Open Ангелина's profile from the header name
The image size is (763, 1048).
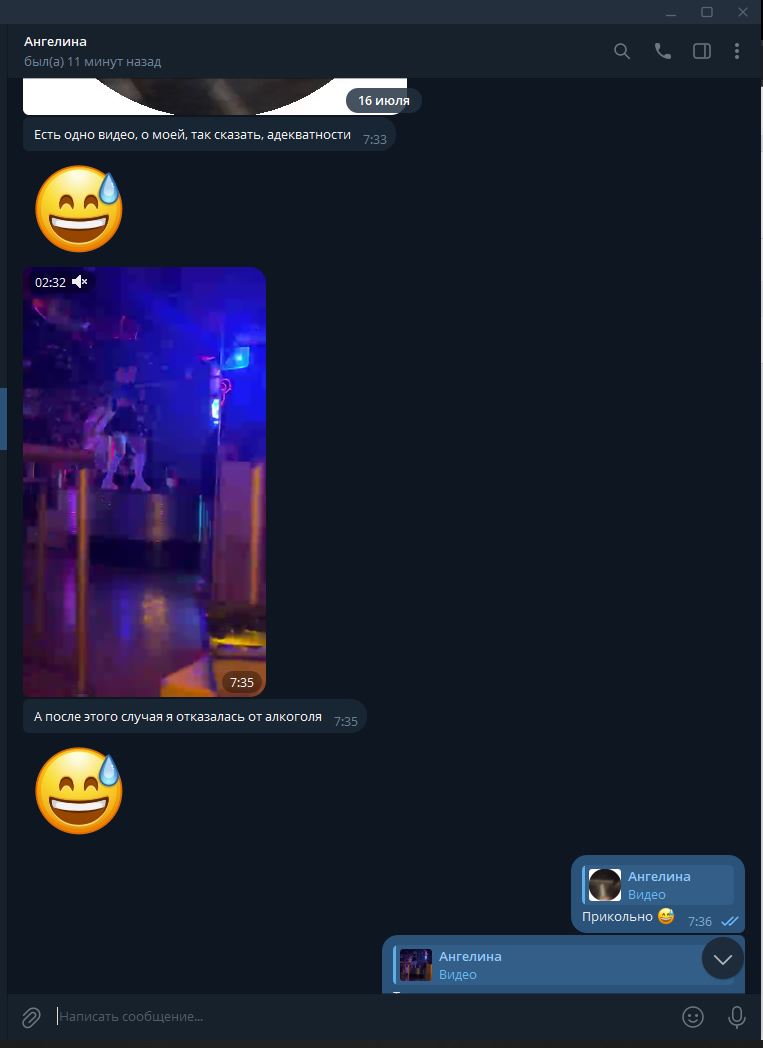coord(56,41)
